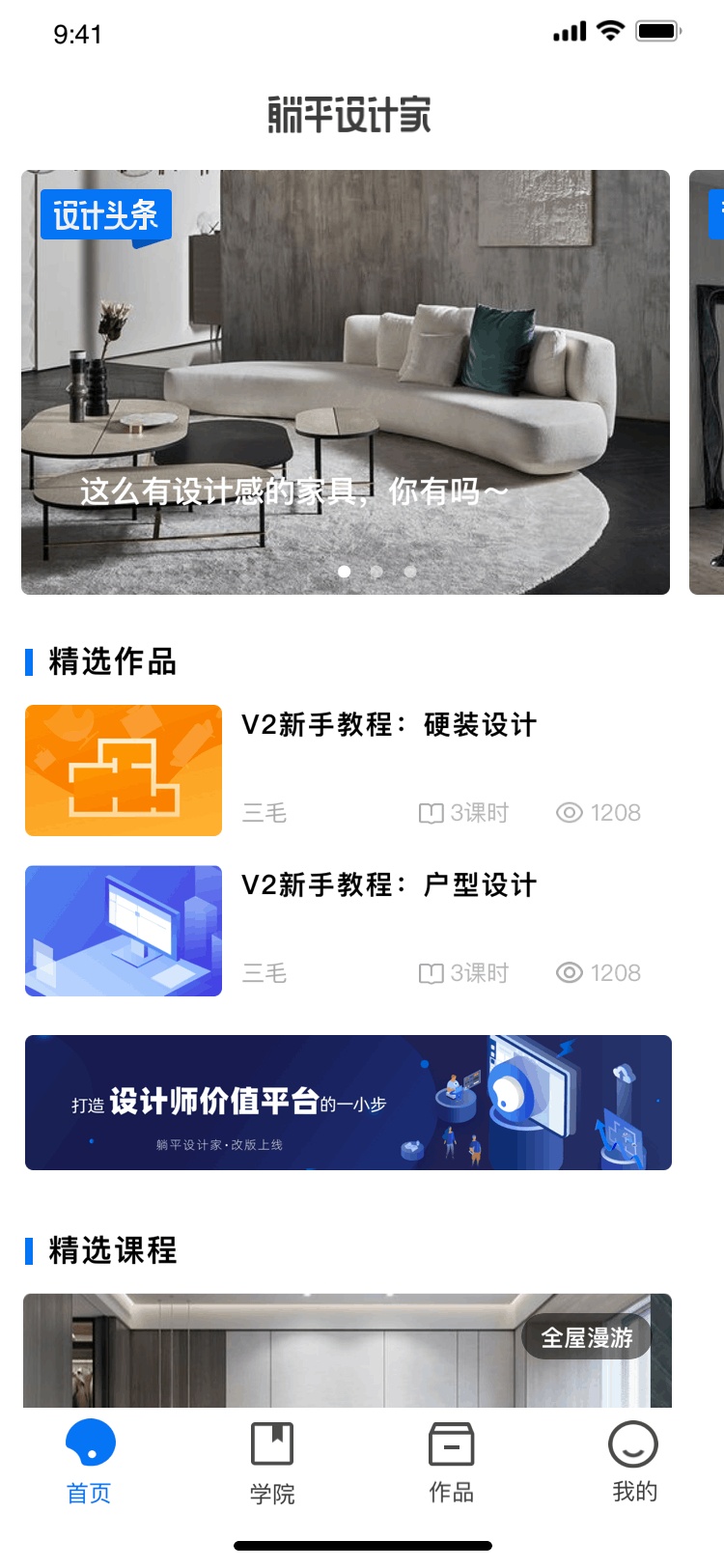Open the course V2新手教程：户型设计
The width and height of the screenshot is (724, 1568).
point(388,886)
